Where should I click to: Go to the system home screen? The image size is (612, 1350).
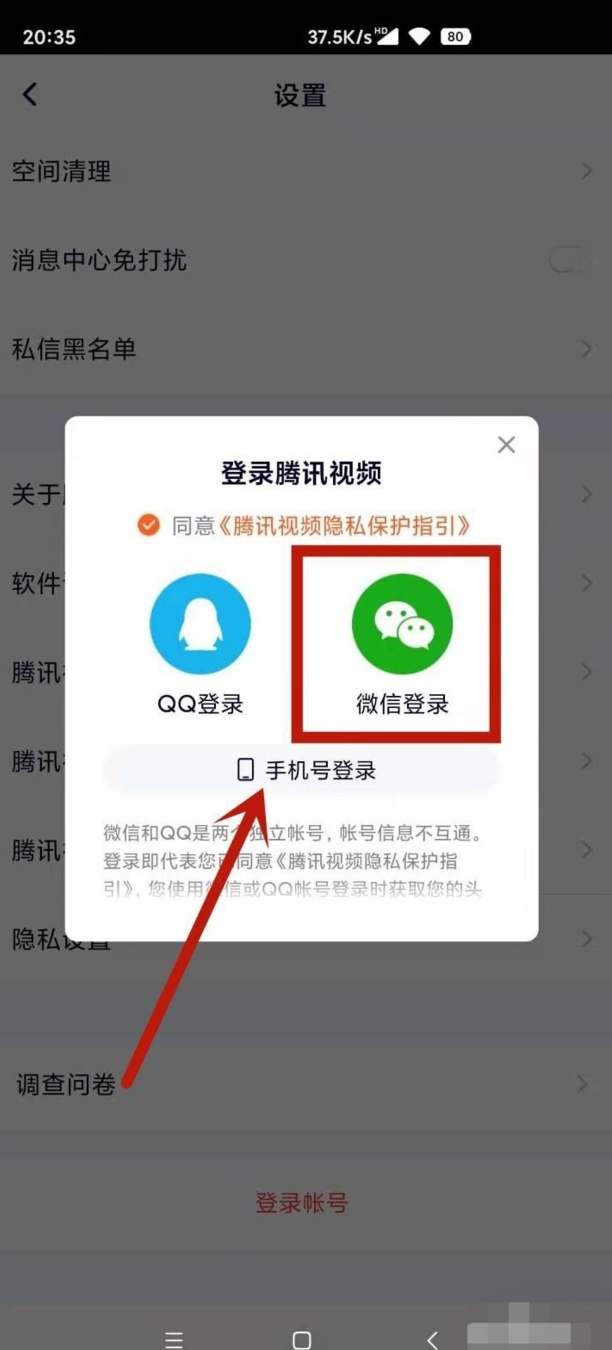pyautogui.click(x=301, y=1340)
